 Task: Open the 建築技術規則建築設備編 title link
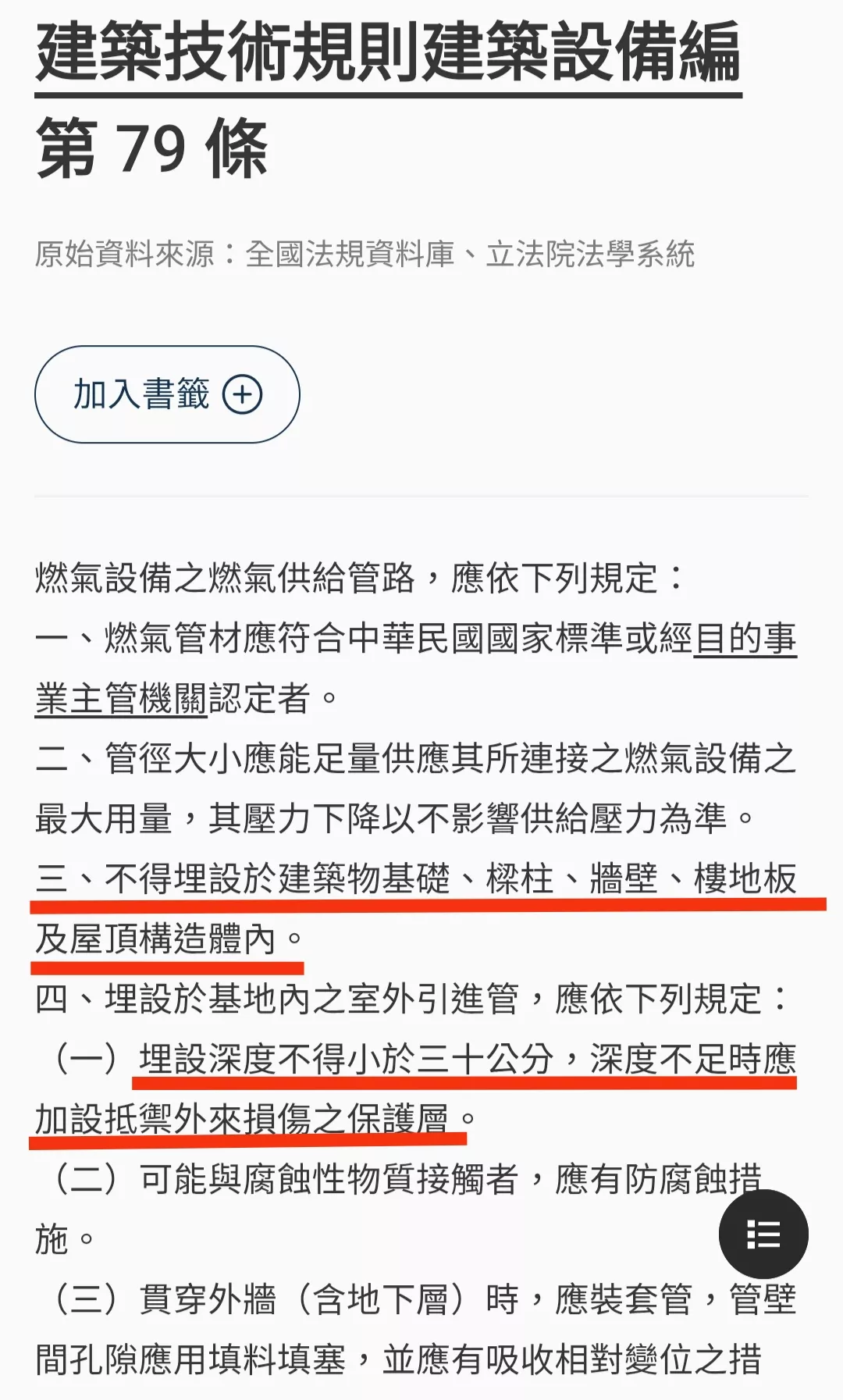(388, 52)
